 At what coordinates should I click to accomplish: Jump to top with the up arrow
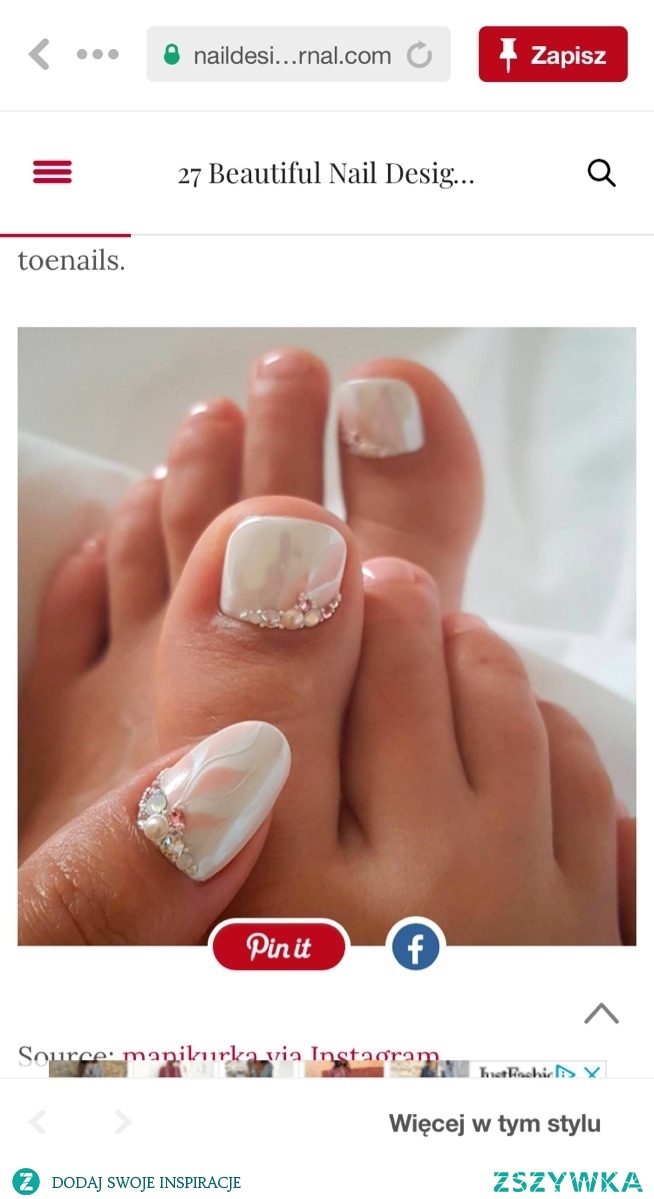[x=601, y=1013]
